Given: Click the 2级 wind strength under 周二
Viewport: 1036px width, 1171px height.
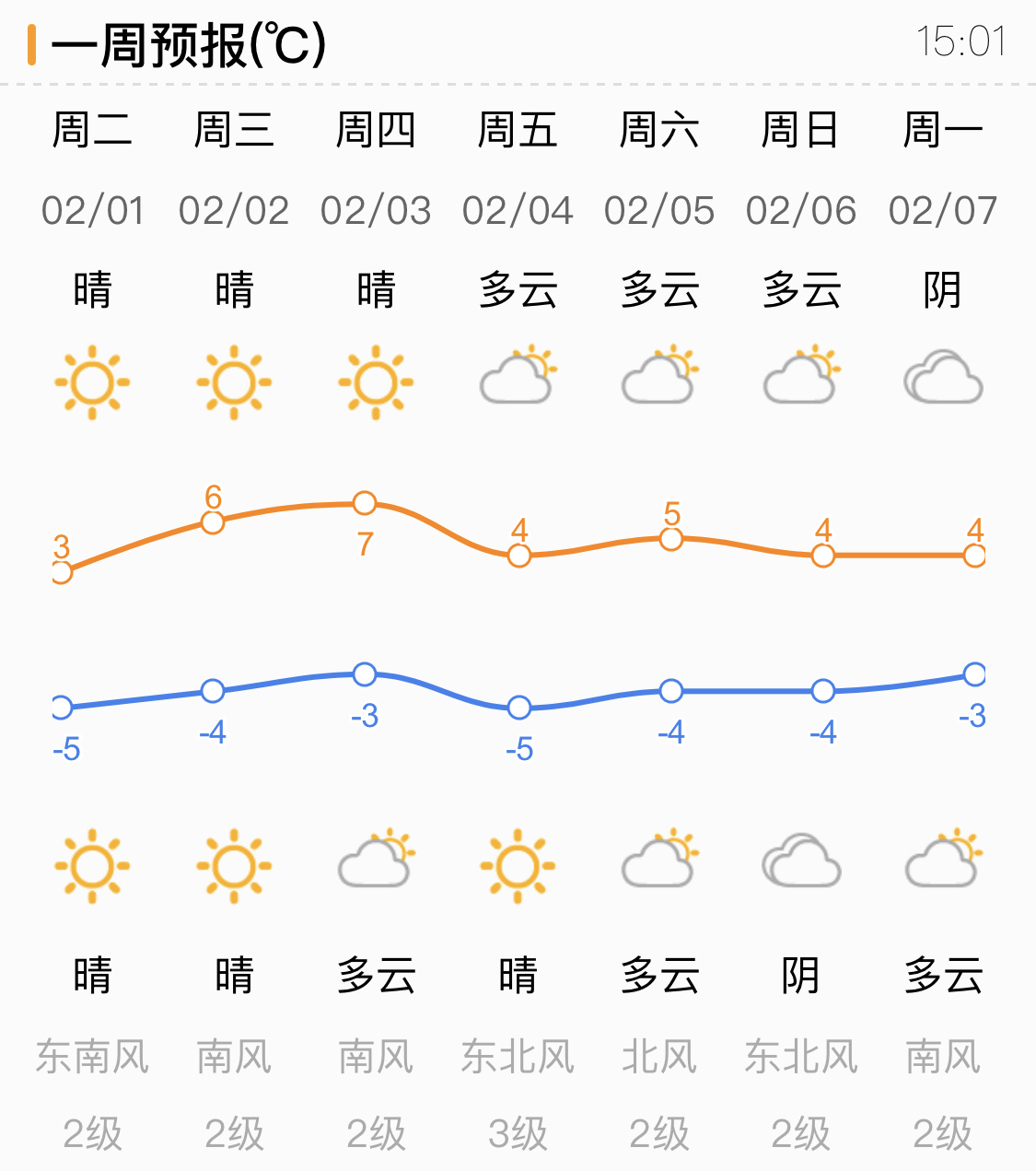Looking at the screenshot, I should coord(94,1132).
